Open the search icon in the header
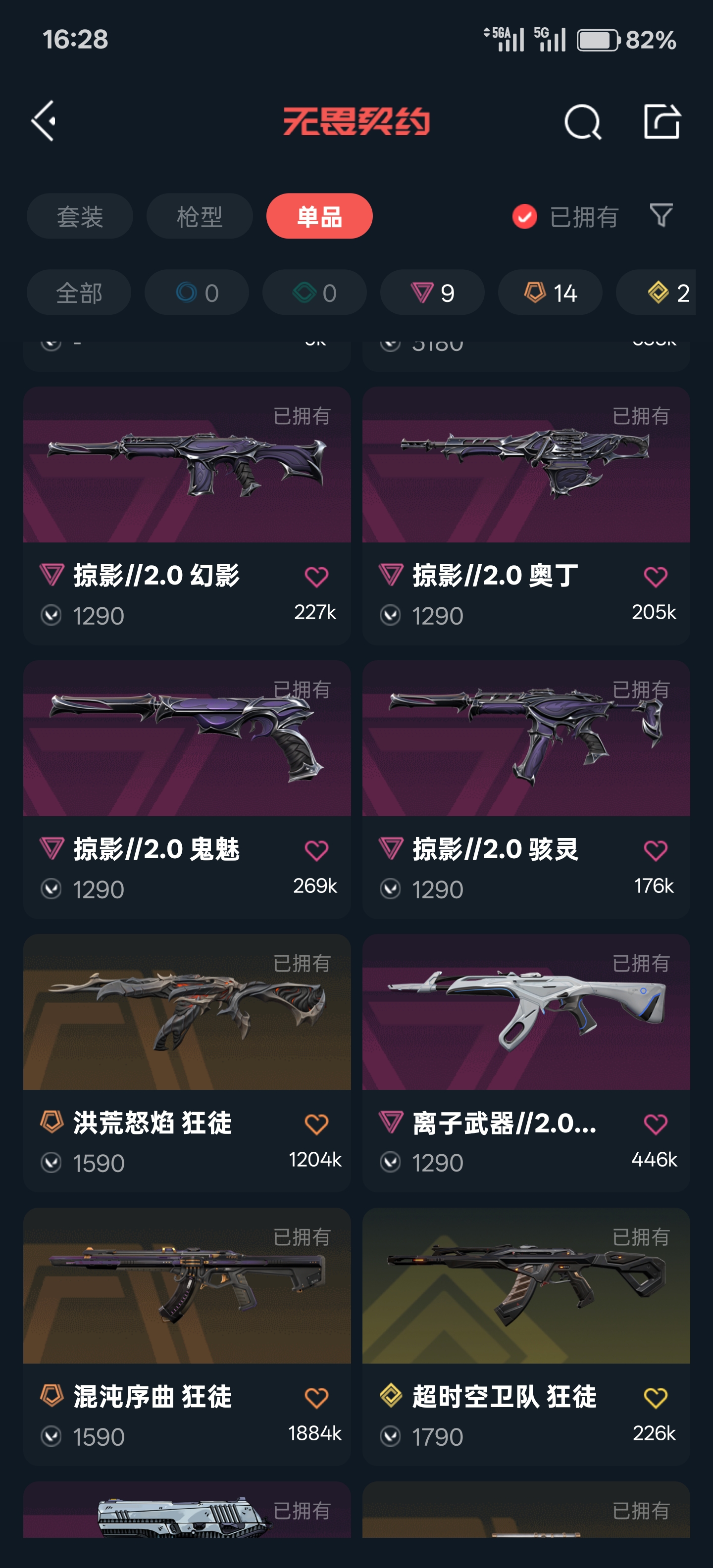The width and height of the screenshot is (713, 1568). point(582,122)
